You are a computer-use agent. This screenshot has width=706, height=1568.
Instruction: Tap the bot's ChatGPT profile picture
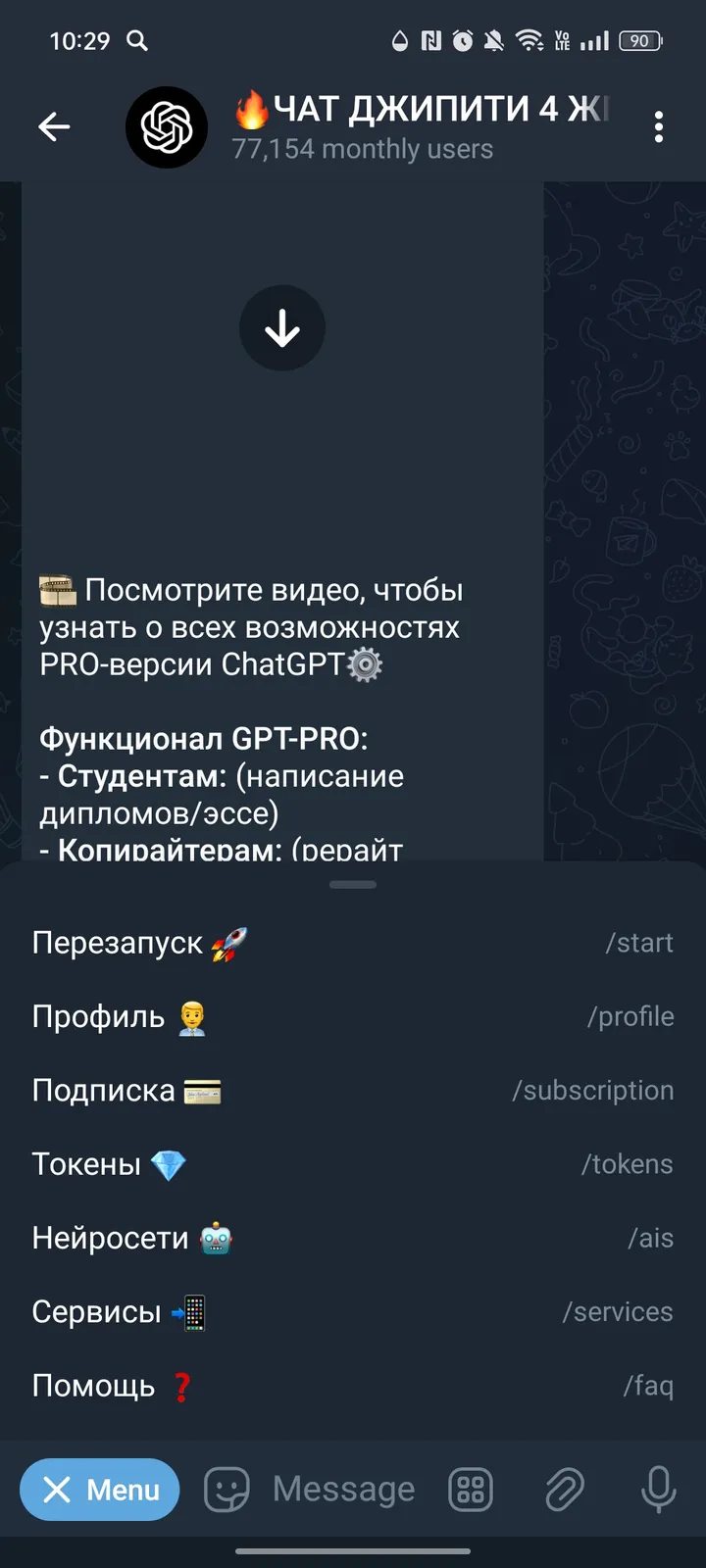coord(167,127)
